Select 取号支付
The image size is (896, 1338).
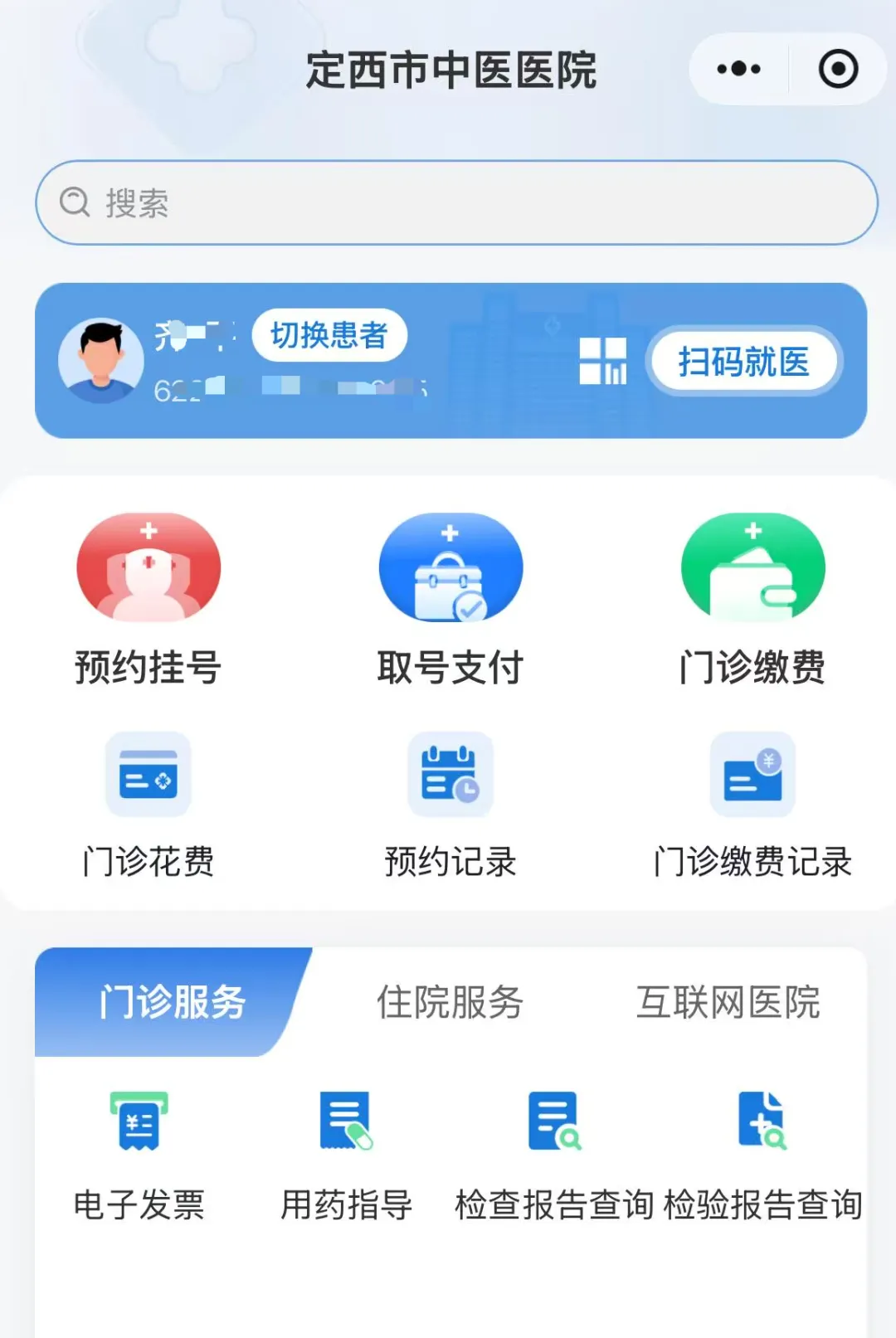coord(450,599)
